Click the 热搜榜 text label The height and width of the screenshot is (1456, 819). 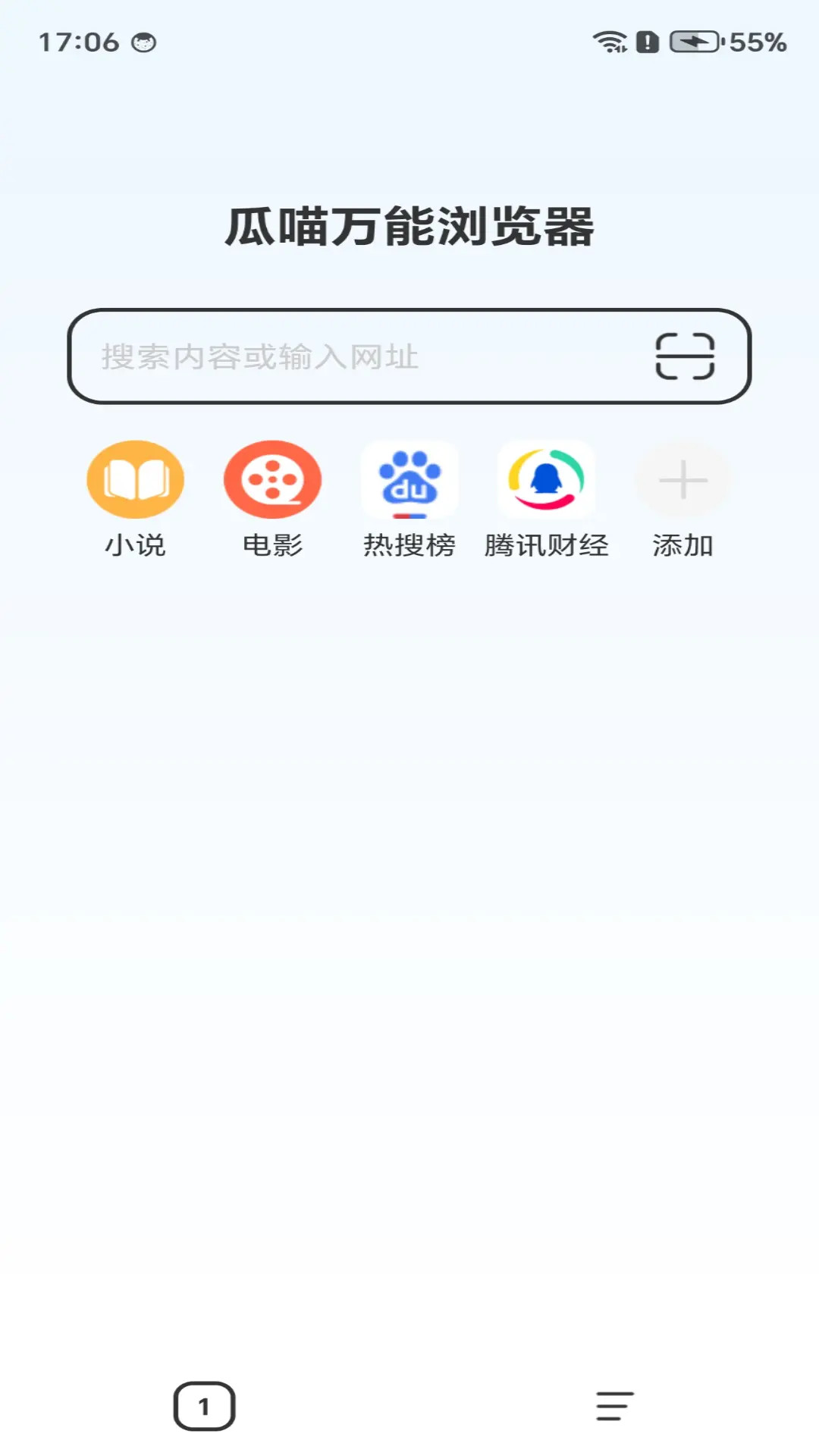click(x=409, y=543)
